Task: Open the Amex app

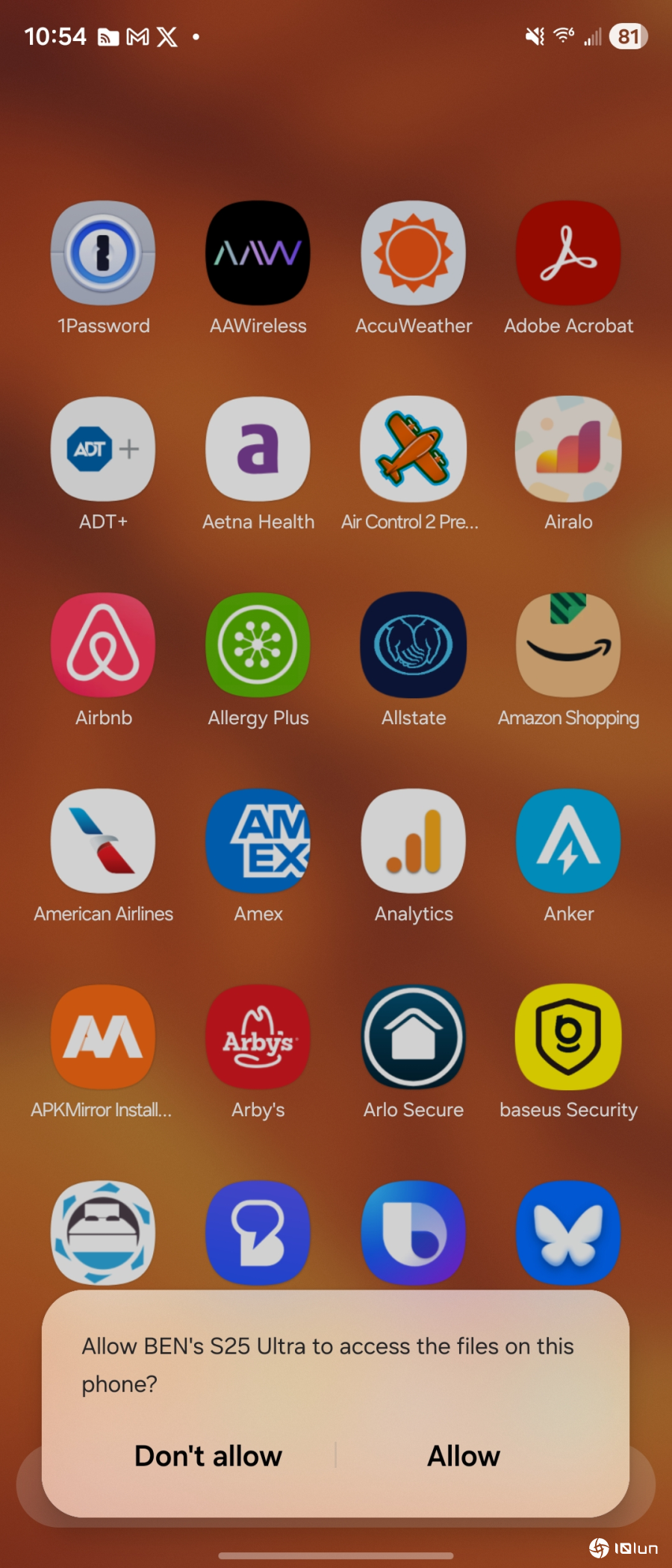Action: pos(258,841)
